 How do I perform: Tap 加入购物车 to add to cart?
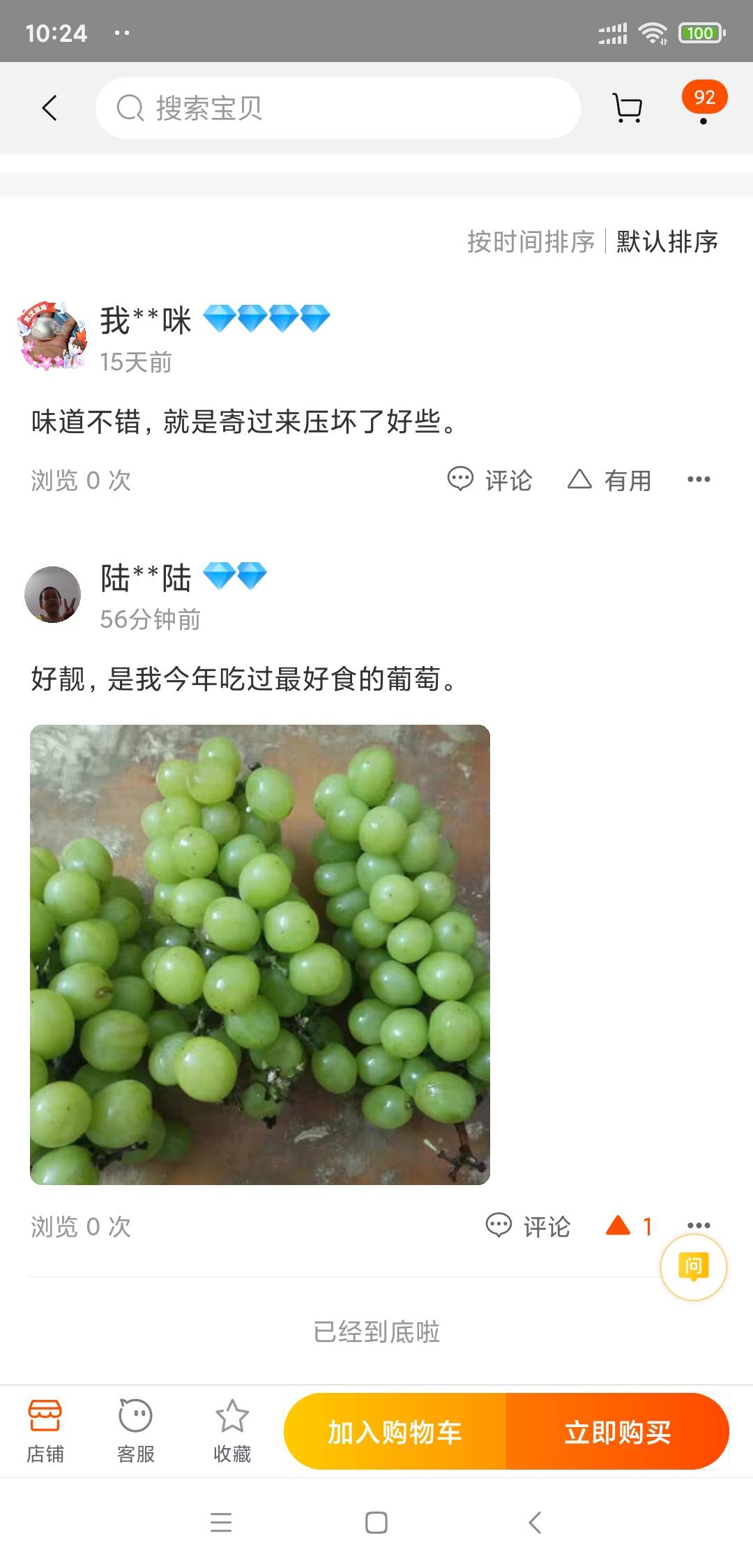click(x=395, y=1432)
